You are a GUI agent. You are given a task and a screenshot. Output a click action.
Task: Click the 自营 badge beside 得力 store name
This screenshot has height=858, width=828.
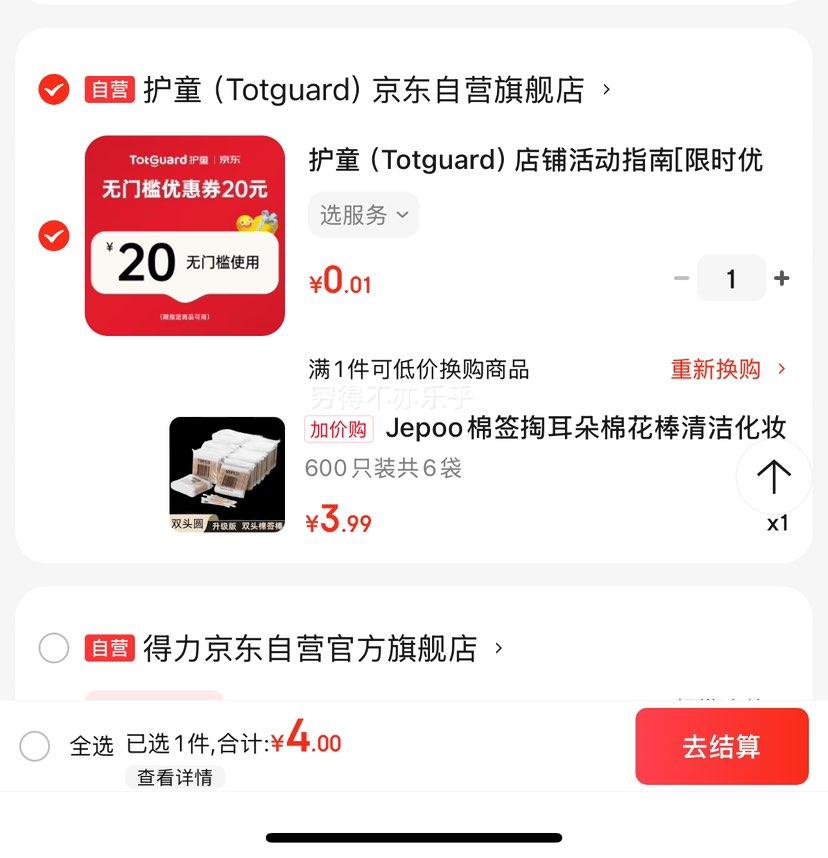click(x=109, y=648)
